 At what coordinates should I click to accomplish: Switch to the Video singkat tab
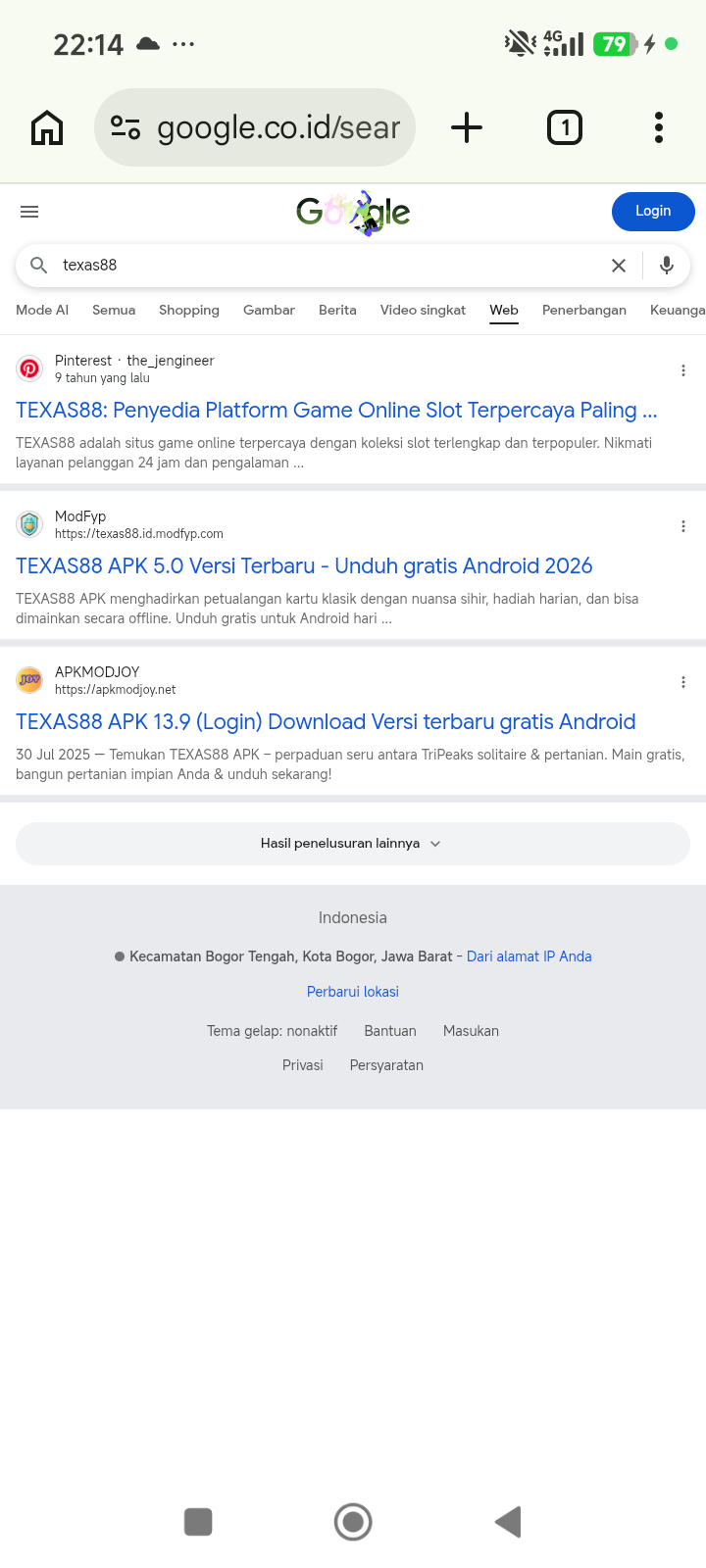(x=423, y=310)
